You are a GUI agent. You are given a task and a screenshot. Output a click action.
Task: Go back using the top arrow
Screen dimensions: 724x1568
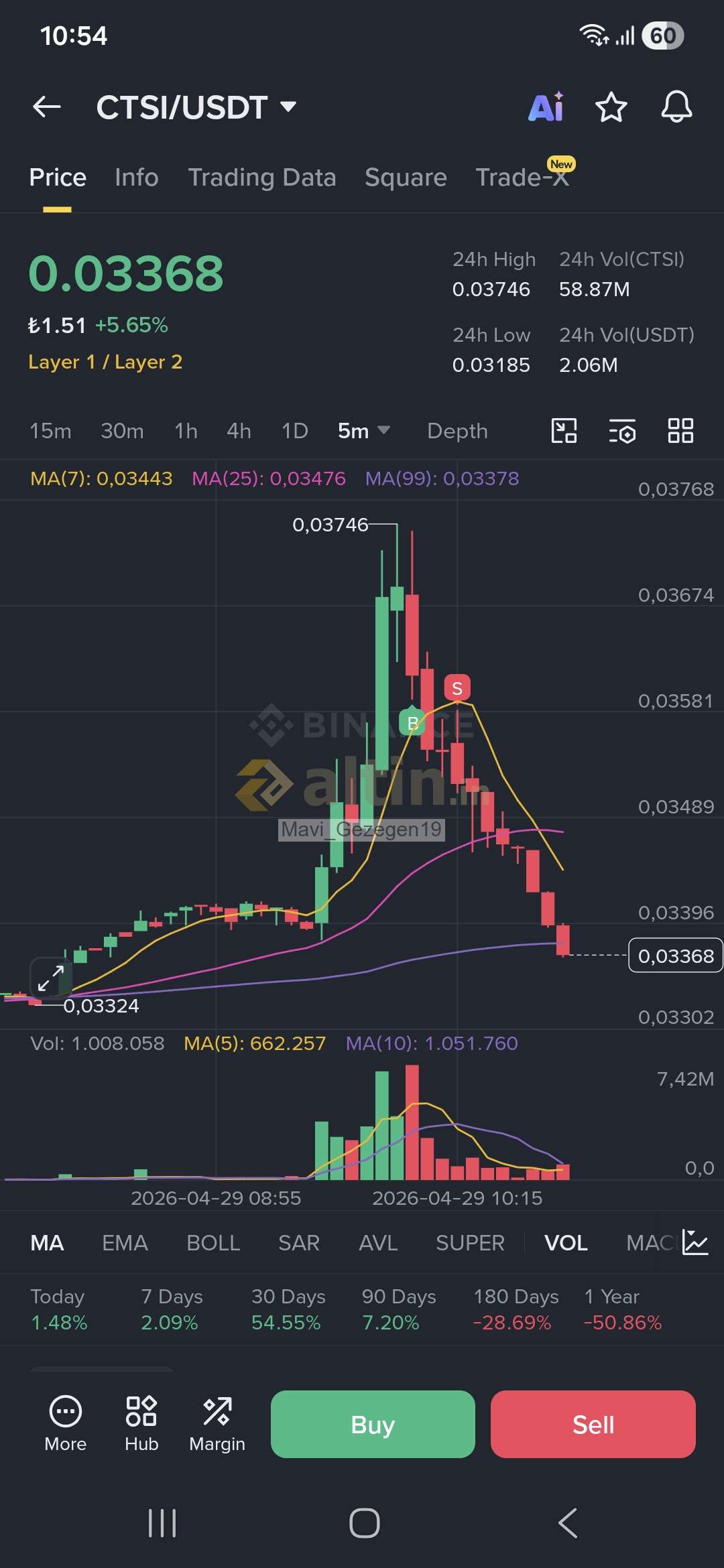pos(47,107)
